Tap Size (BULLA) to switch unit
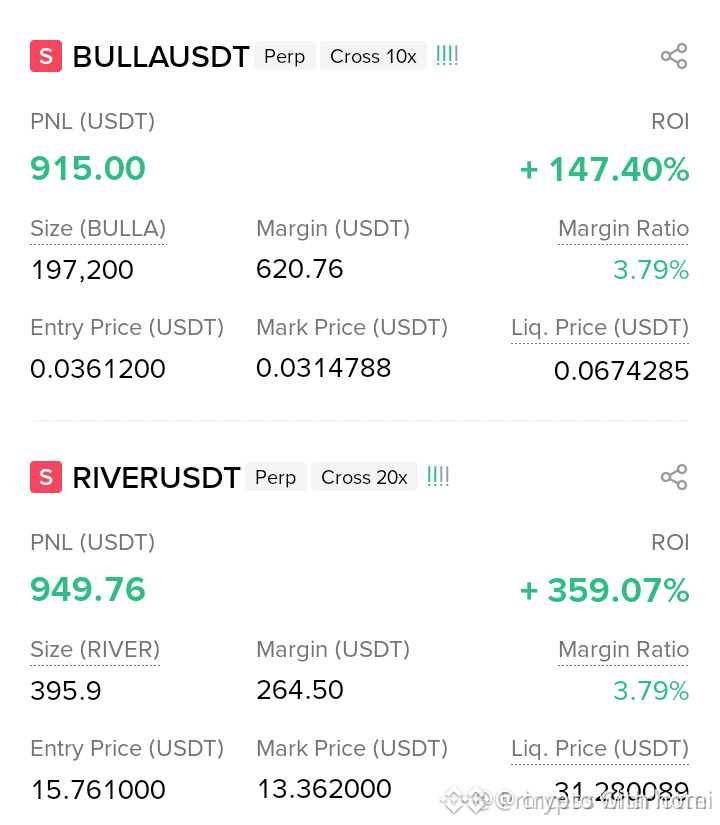720x825 pixels. (x=98, y=229)
